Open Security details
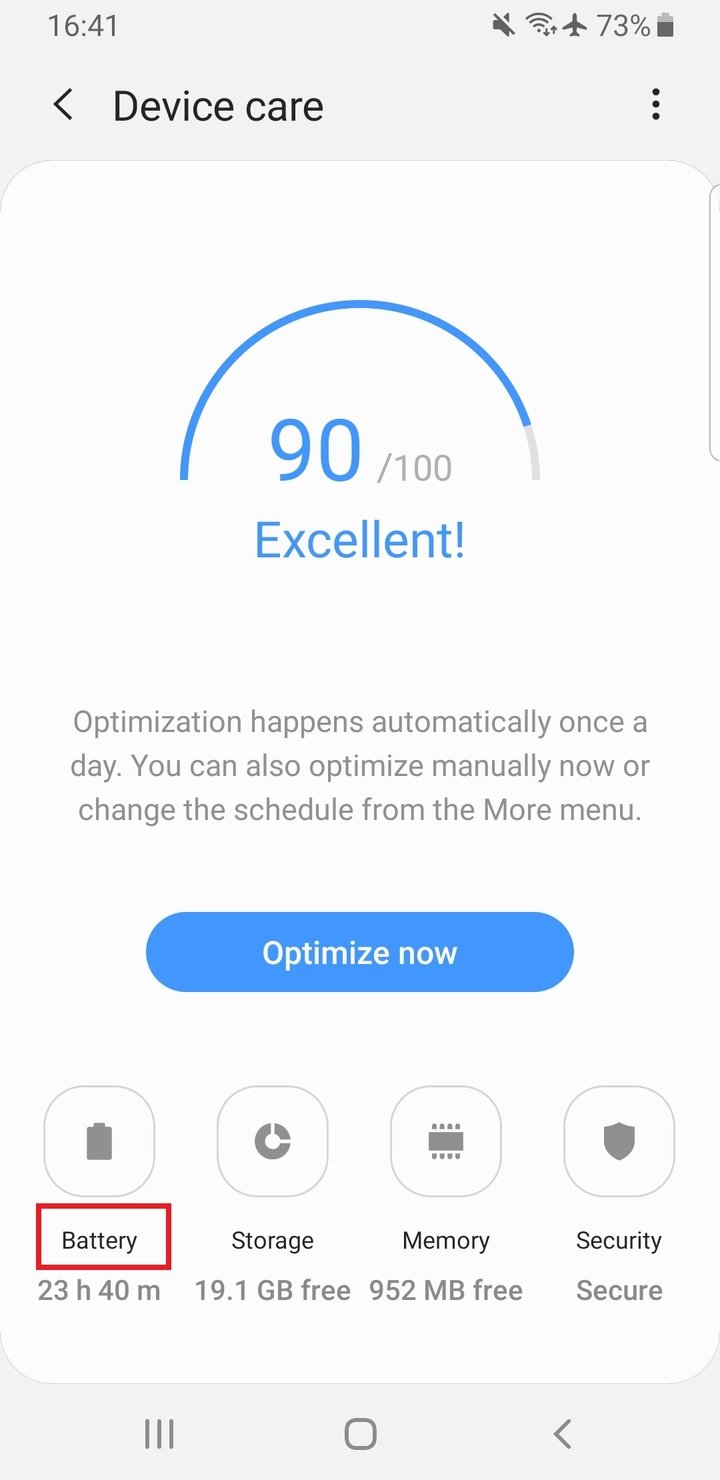The height and width of the screenshot is (1480, 720). pos(619,1141)
